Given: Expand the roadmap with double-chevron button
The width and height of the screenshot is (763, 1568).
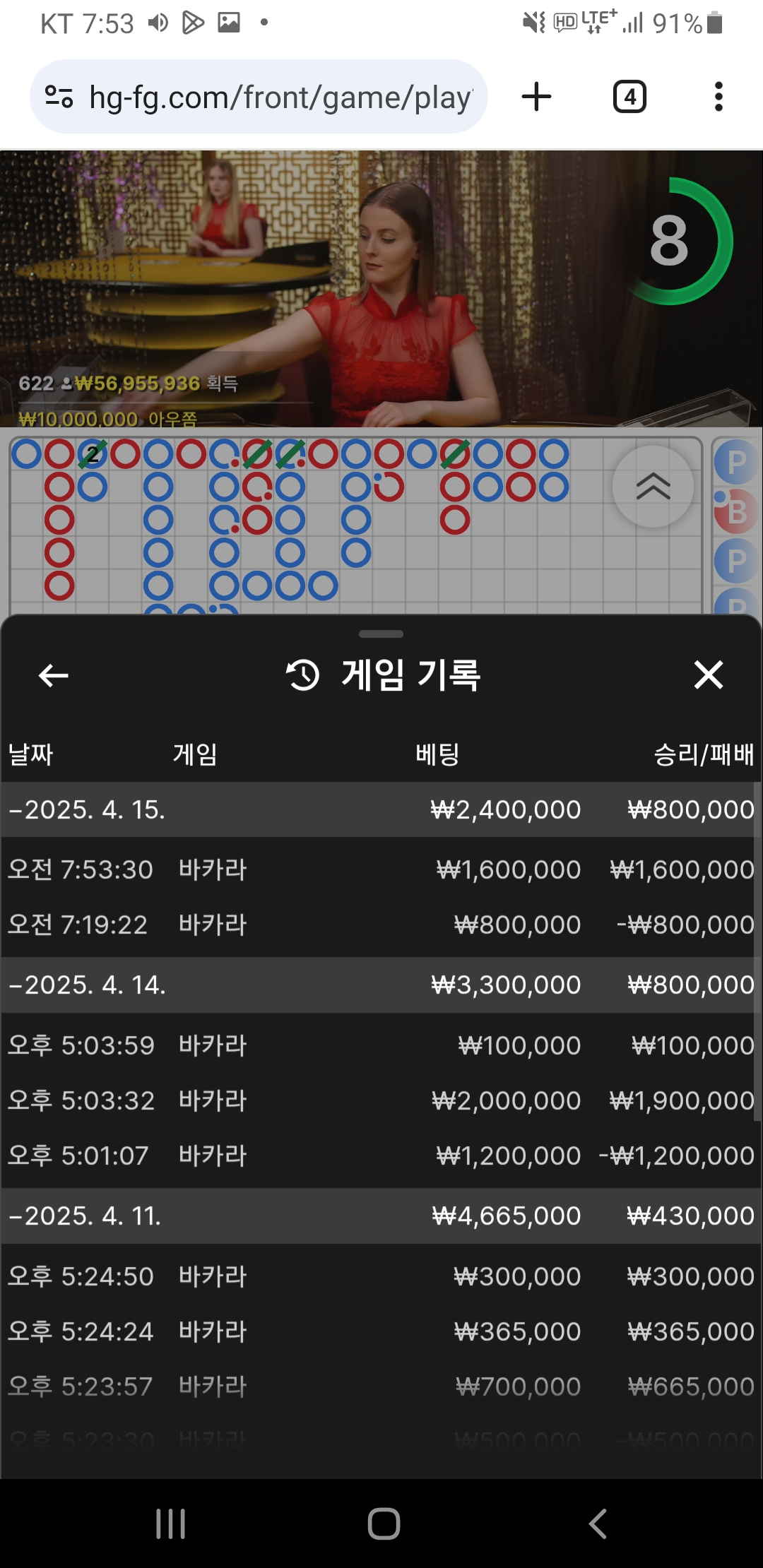Looking at the screenshot, I should point(653,487).
